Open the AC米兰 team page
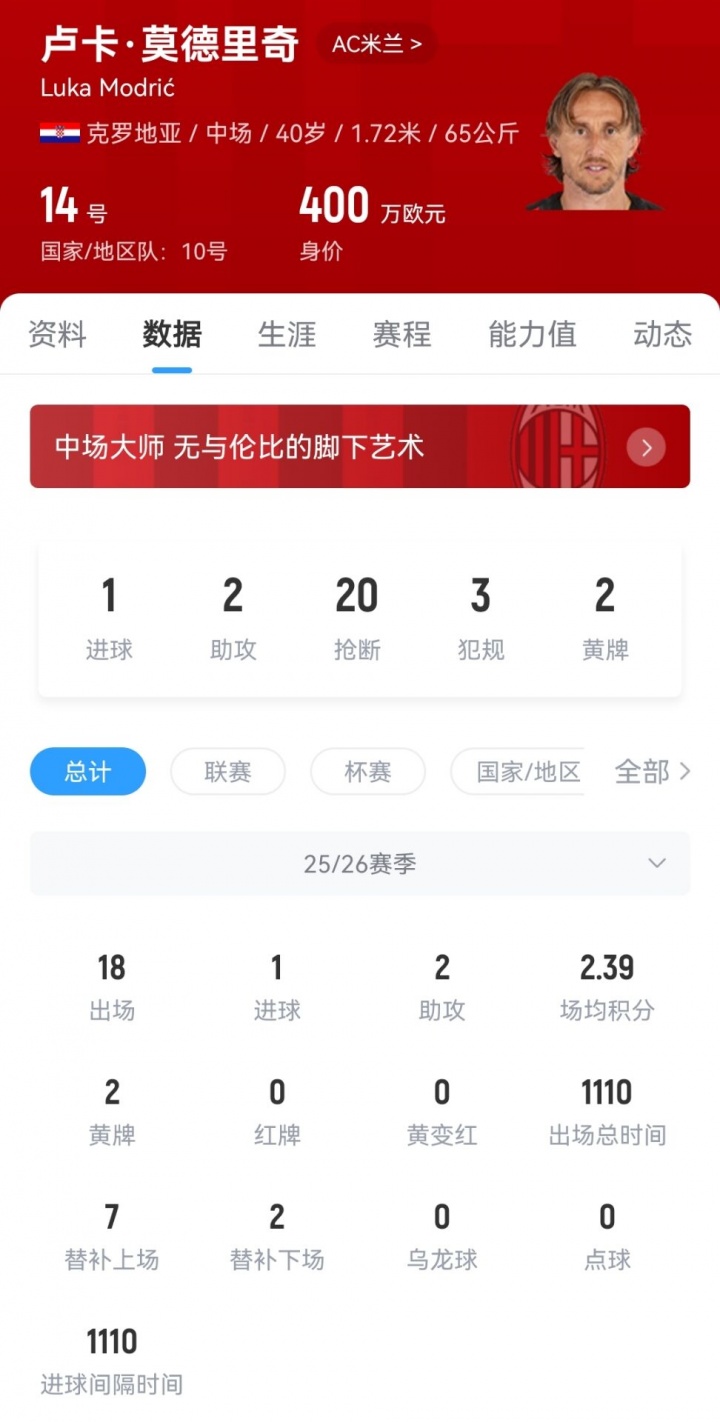 (x=376, y=44)
